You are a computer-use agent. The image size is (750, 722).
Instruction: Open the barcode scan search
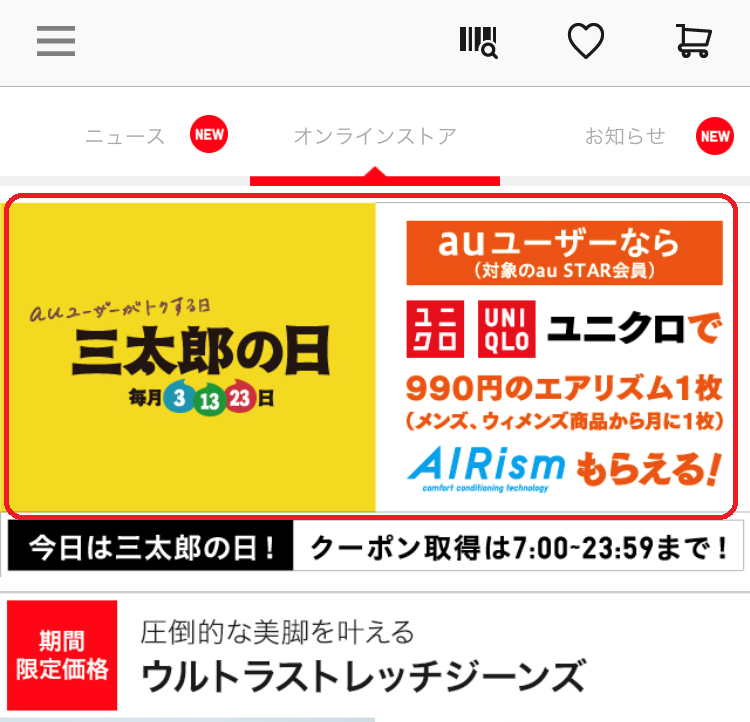(478, 41)
